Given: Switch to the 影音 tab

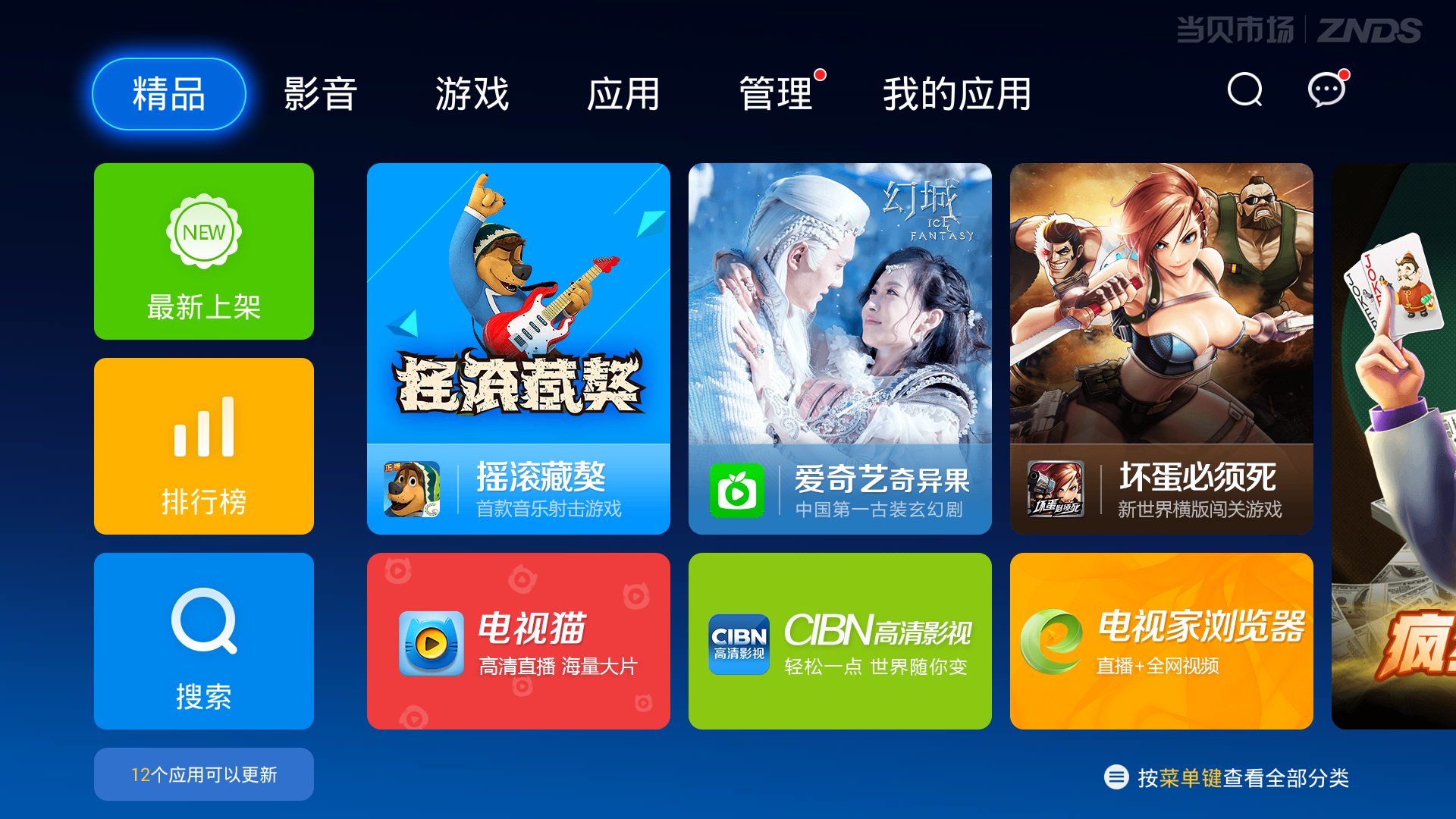Looking at the screenshot, I should [320, 94].
